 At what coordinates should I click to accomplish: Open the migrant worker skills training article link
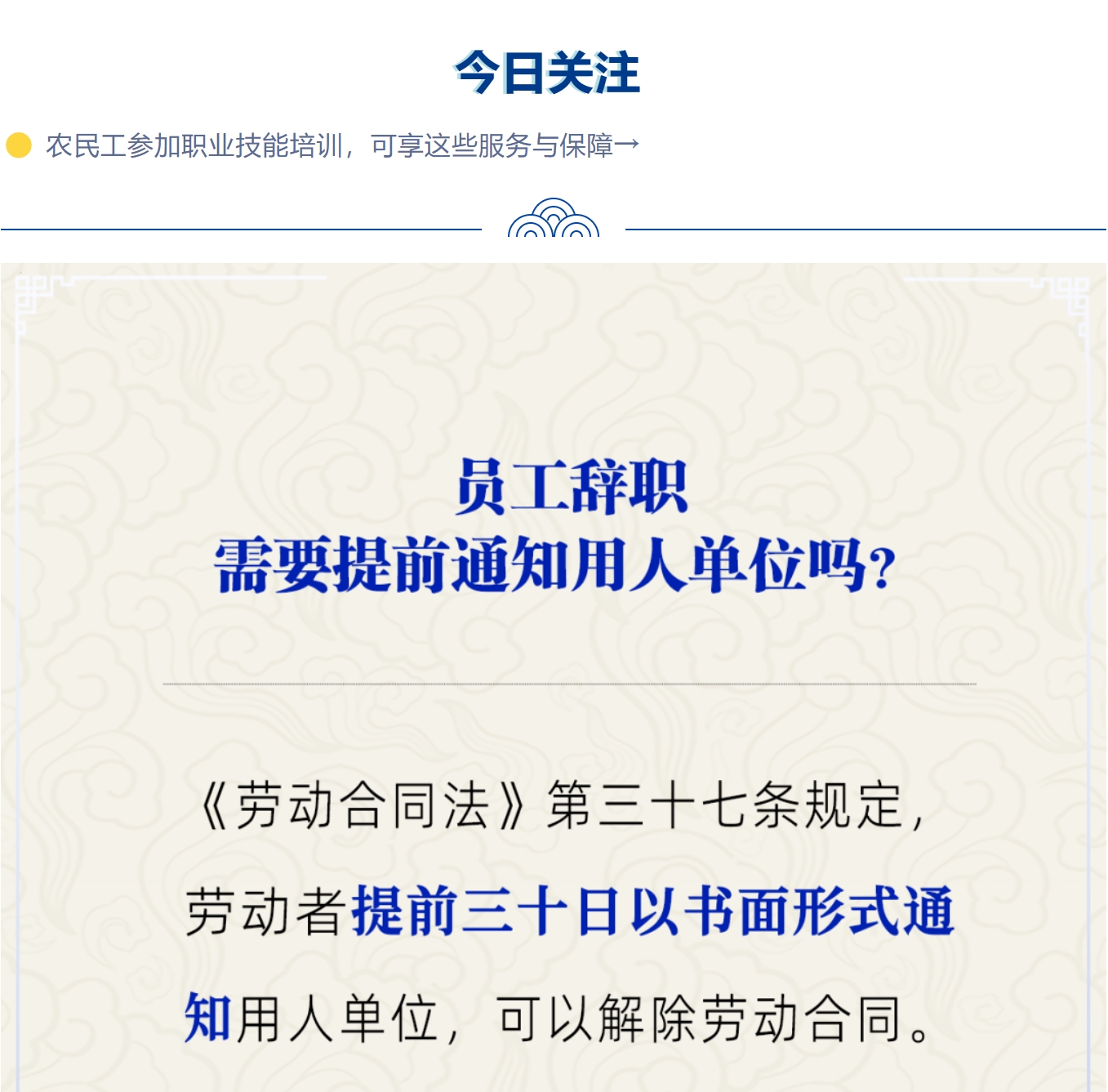[341, 146]
